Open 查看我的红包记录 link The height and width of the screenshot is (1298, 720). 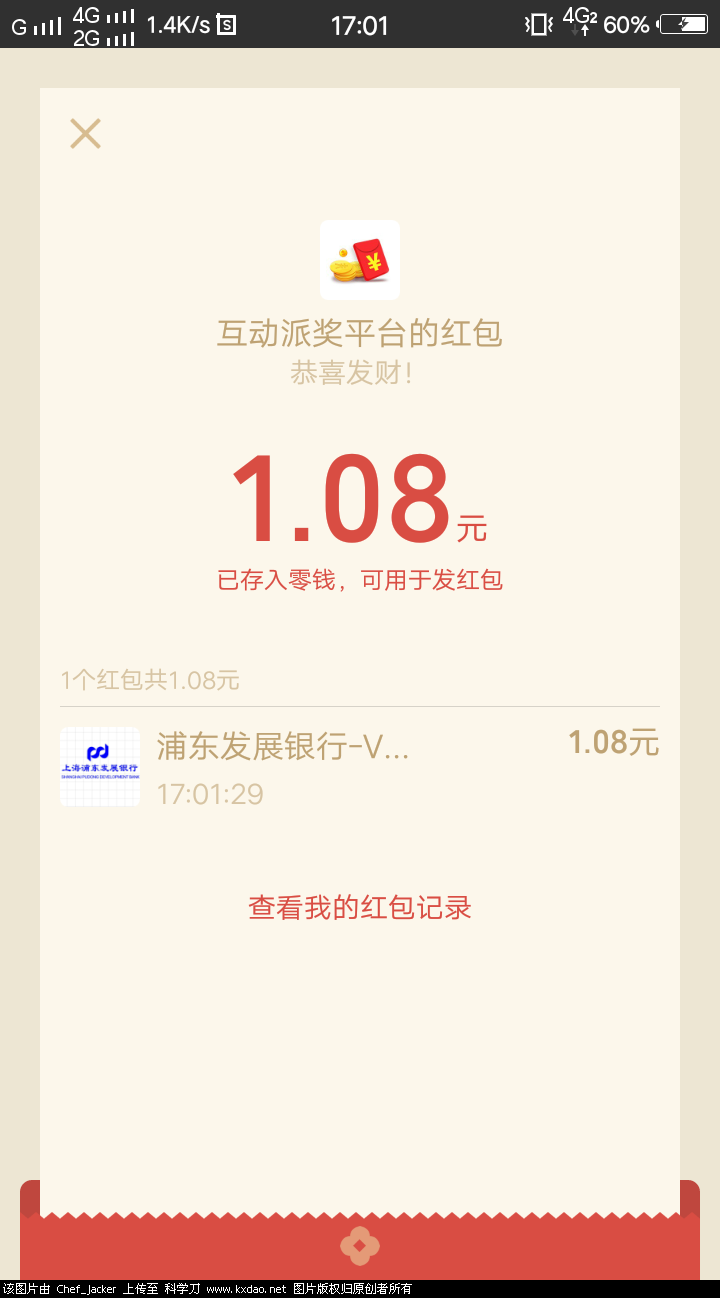click(360, 908)
